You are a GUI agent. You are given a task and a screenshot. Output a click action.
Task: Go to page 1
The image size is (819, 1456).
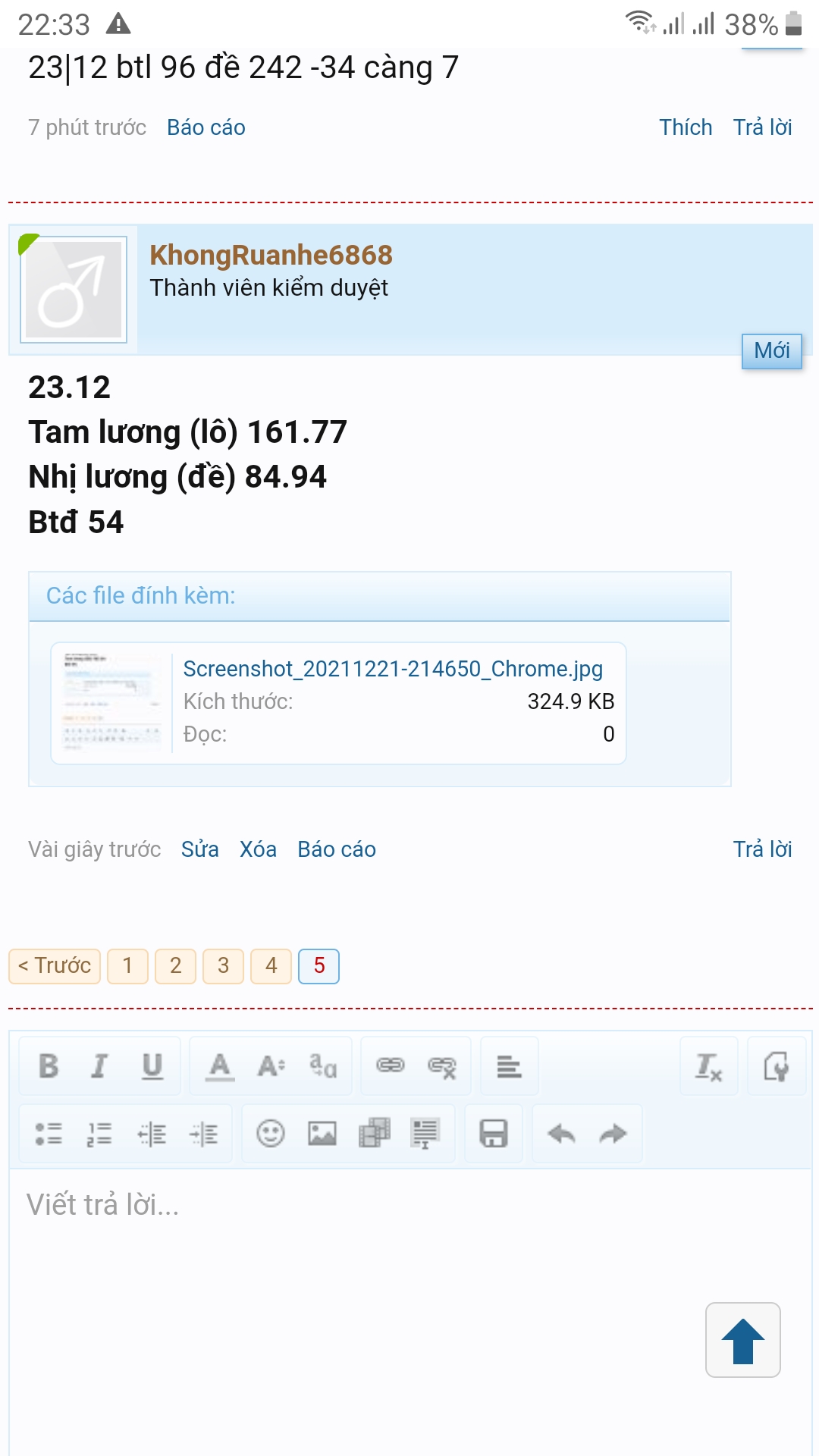[127, 966]
